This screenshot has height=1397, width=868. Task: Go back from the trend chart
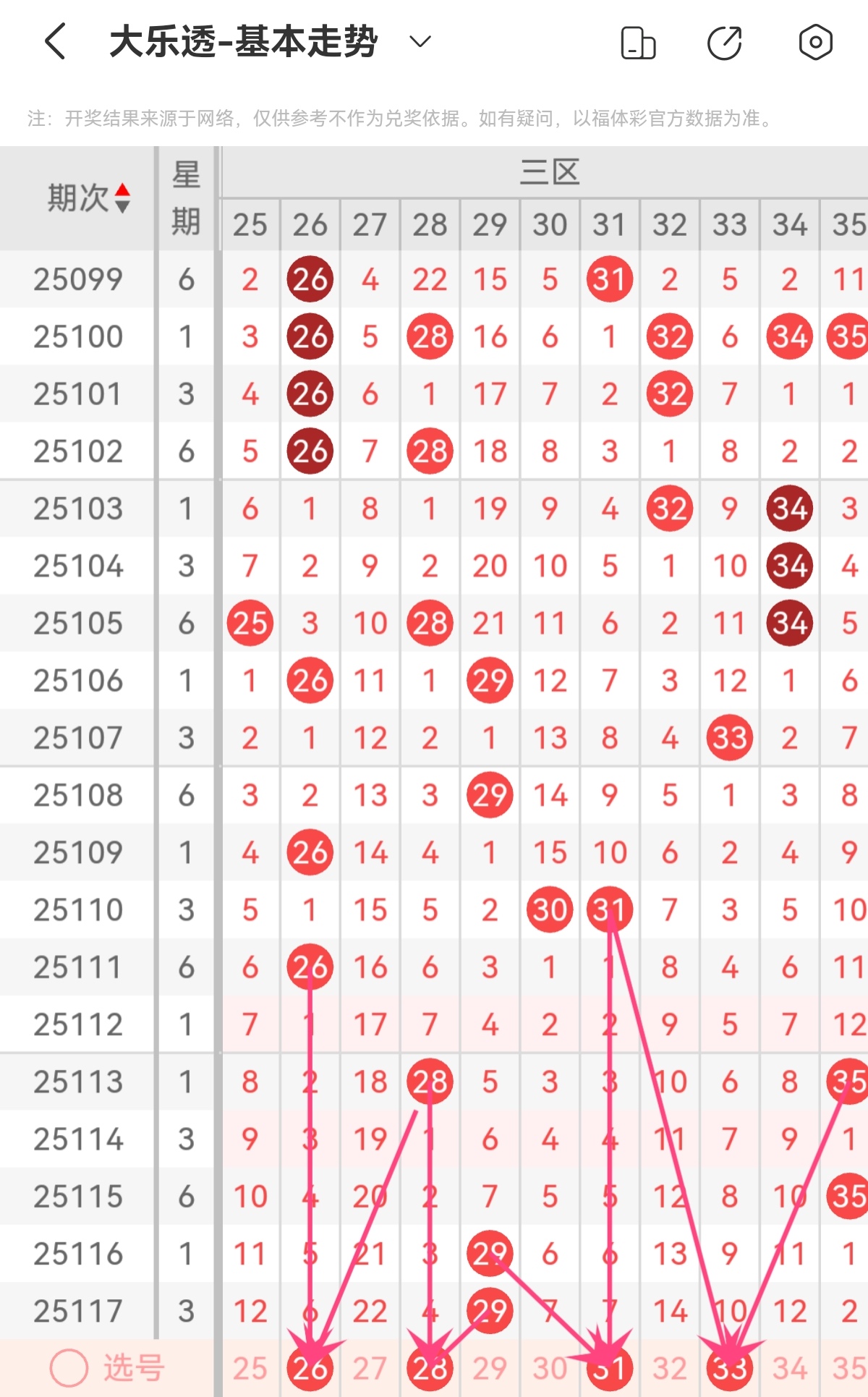[56, 41]
